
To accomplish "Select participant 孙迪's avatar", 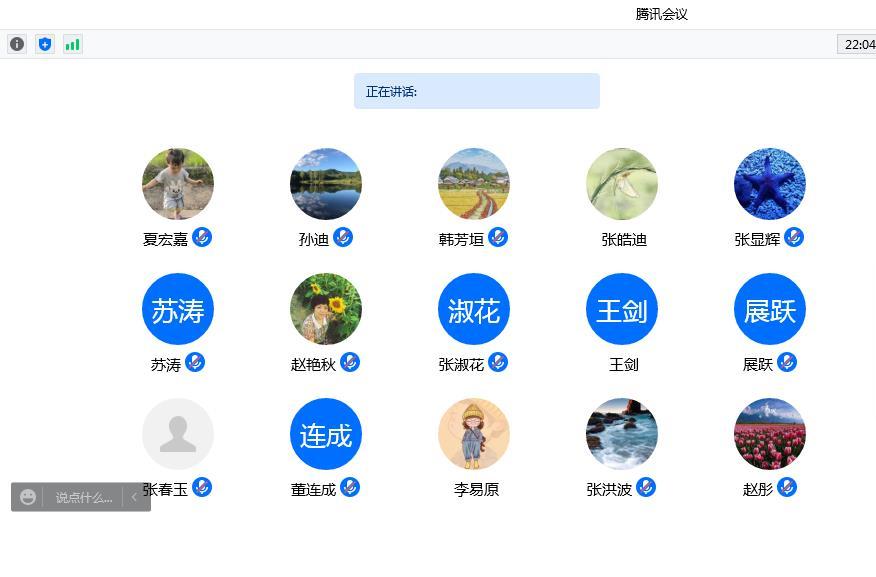I will [x=326, y=184].
